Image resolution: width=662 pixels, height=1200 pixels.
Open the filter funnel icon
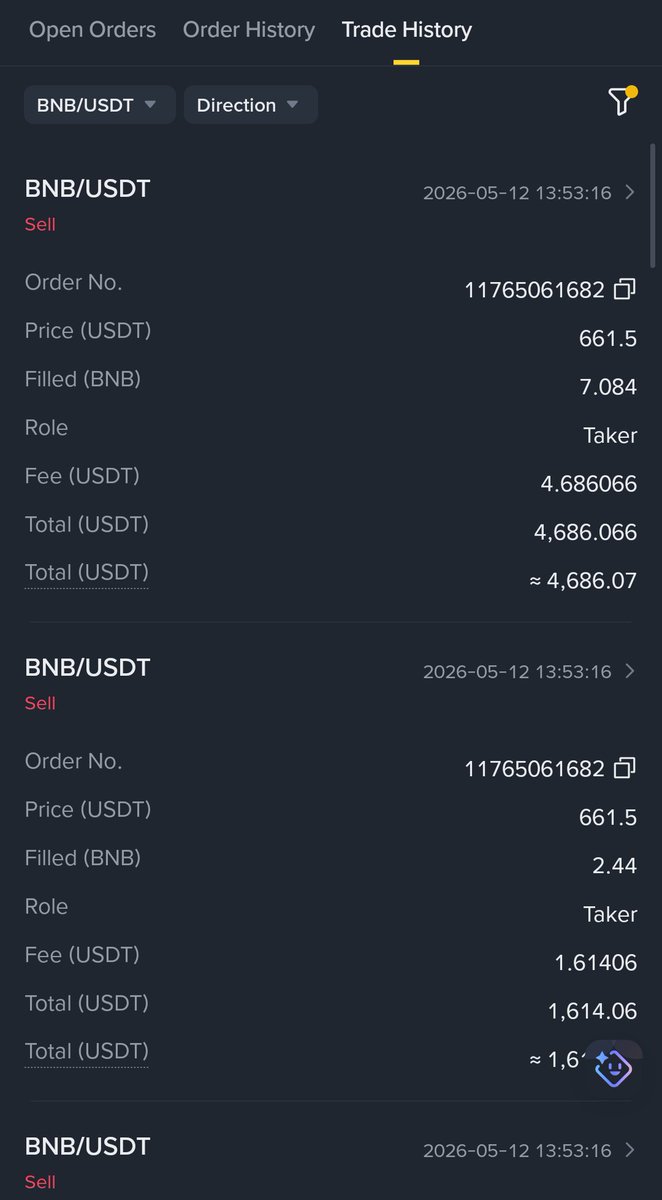pos(622,101)
